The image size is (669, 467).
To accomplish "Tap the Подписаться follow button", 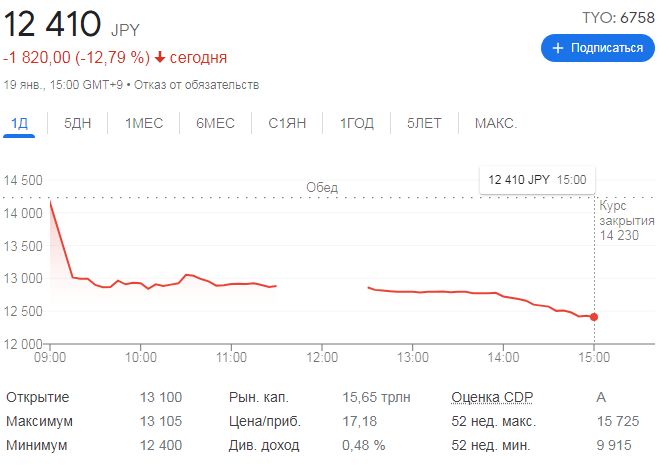I will click(597, 47).
